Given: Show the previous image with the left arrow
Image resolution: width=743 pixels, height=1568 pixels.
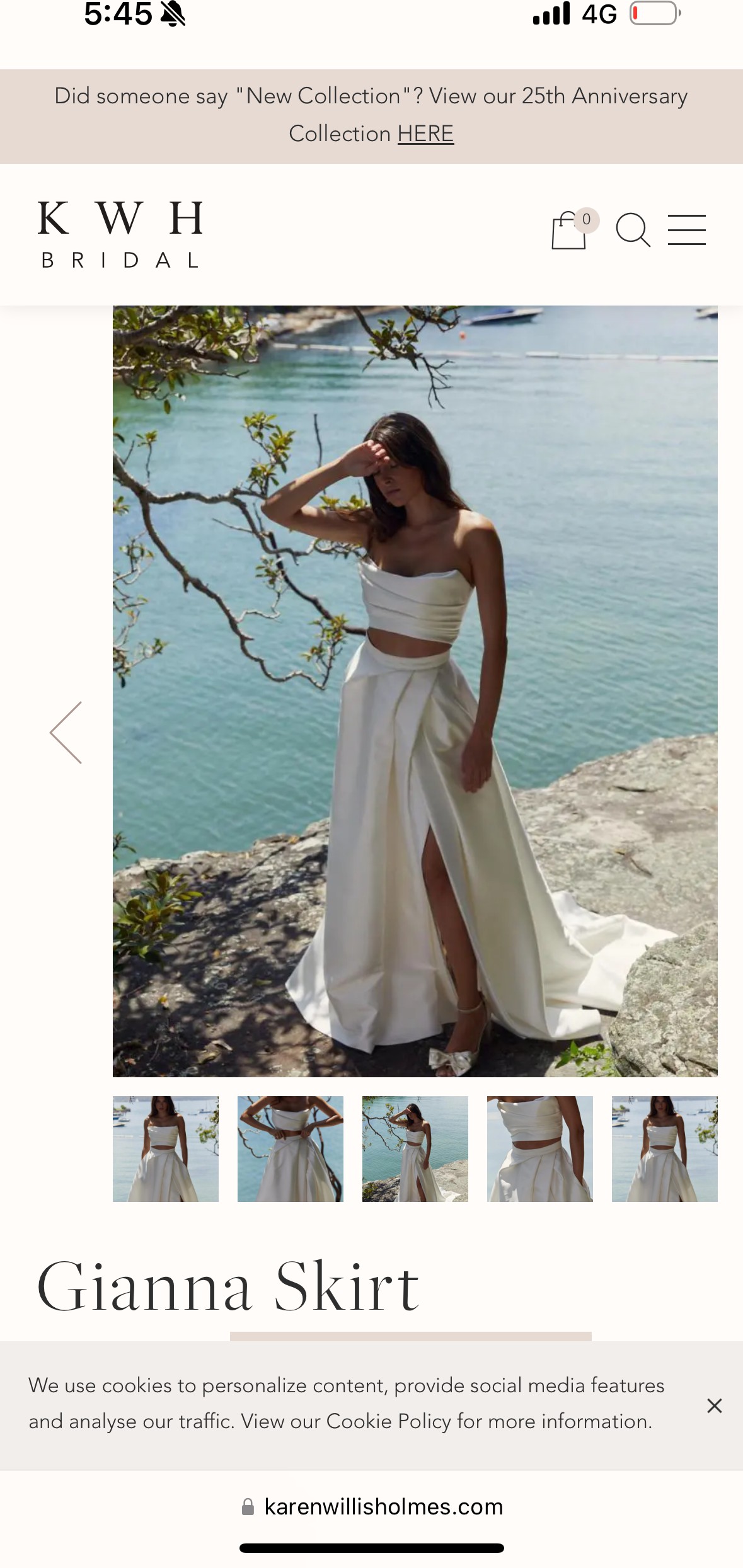Looking at the screenshot, I should (66, 733).
